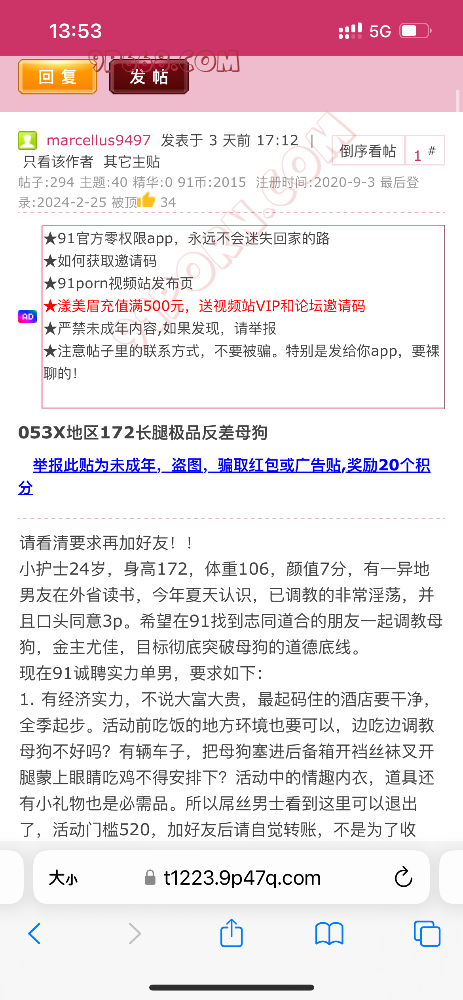Tap the 回复 reply button
Viewport: 463px width, 1000px height.
[57, 77]
